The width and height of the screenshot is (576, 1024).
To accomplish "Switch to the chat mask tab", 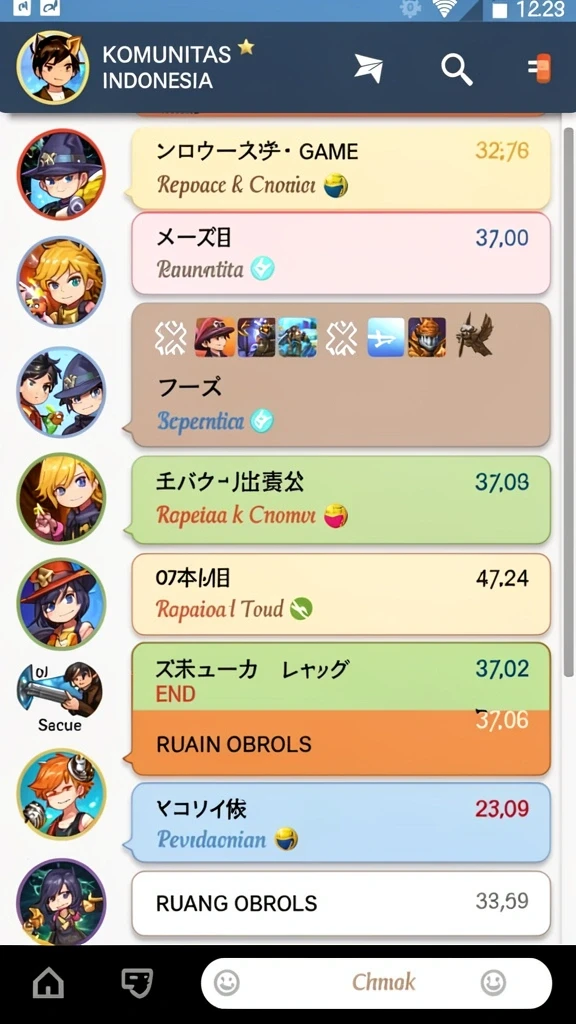I will coord(137,982).
